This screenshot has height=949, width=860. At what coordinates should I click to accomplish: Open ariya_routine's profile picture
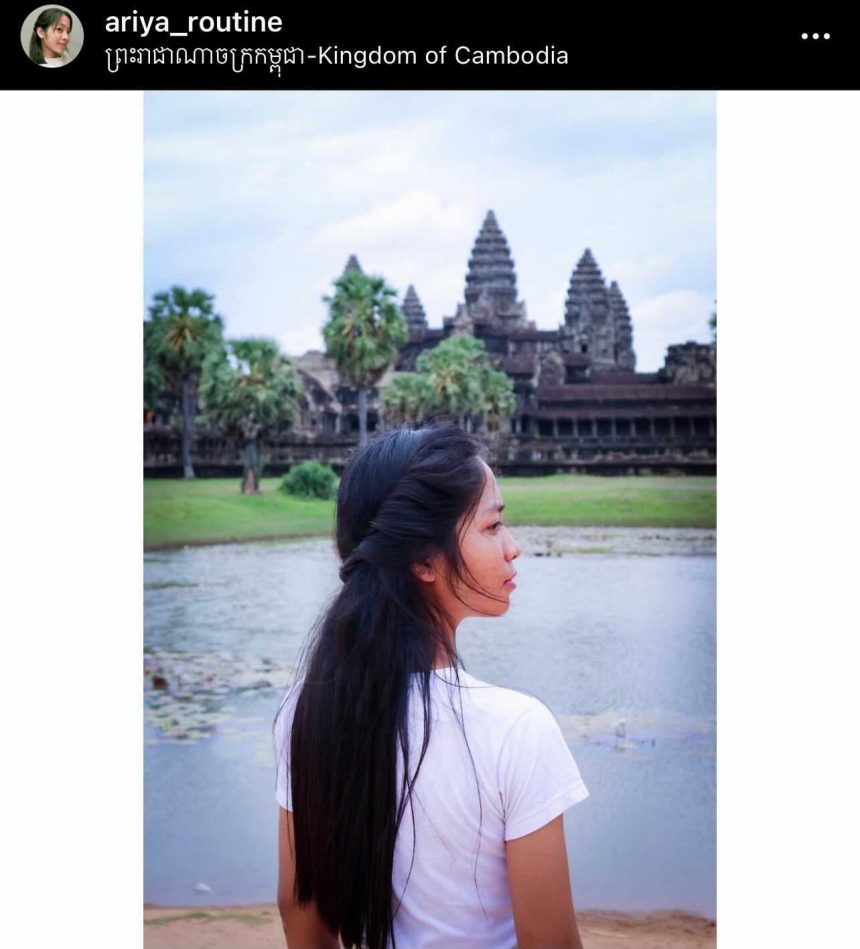(51, 36)
